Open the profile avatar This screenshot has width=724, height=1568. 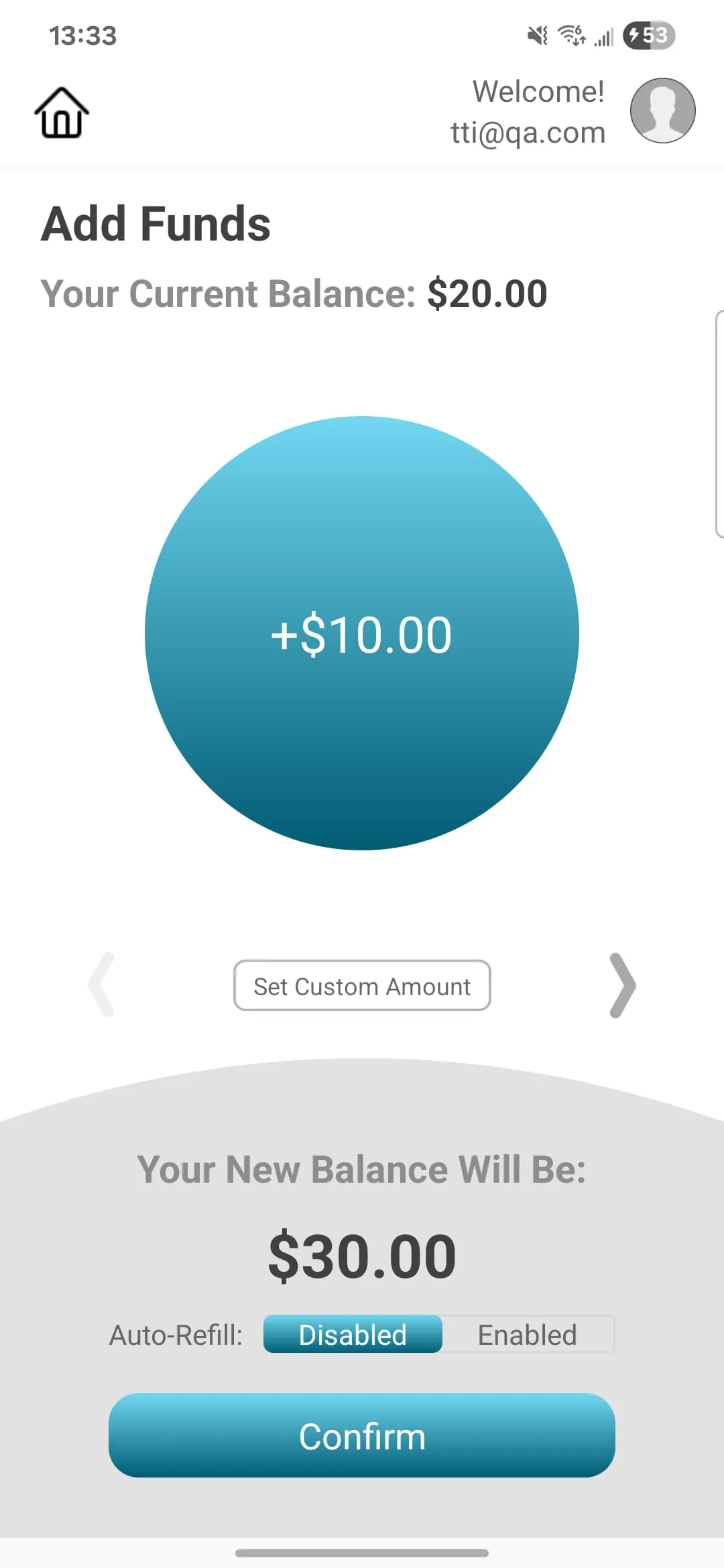662,111
